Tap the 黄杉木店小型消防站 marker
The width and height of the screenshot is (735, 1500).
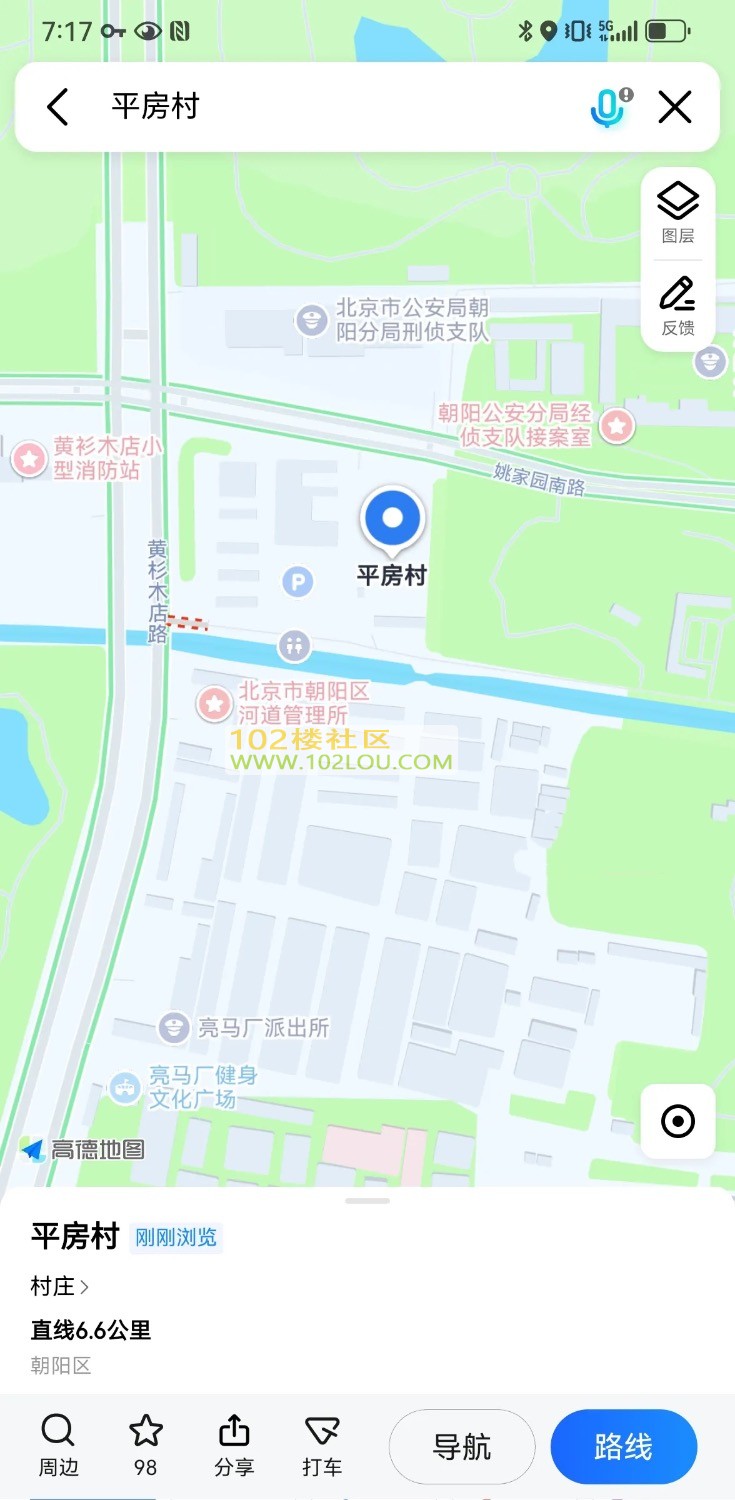[x=30, y=459]
